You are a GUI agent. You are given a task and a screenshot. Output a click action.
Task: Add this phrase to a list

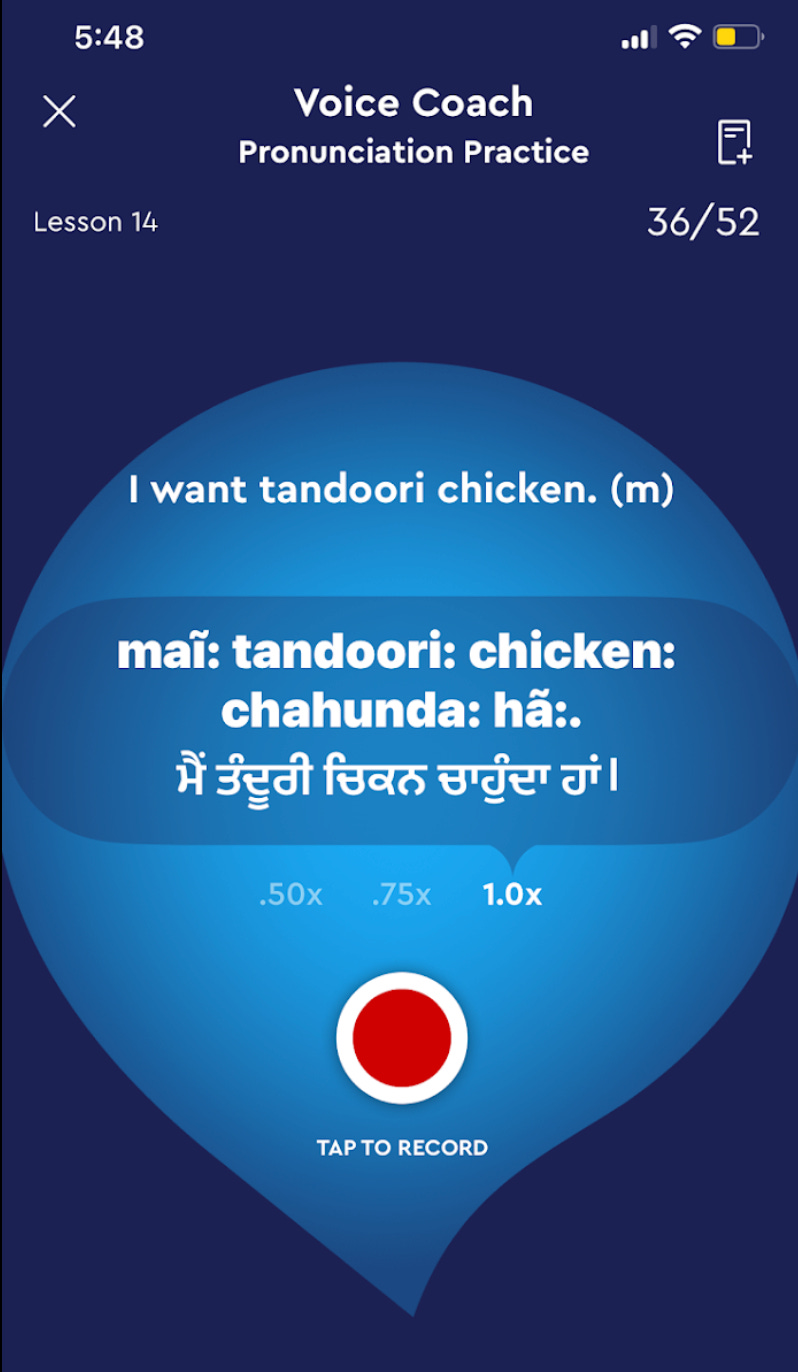pyautogui.click(x=734, y=142)
